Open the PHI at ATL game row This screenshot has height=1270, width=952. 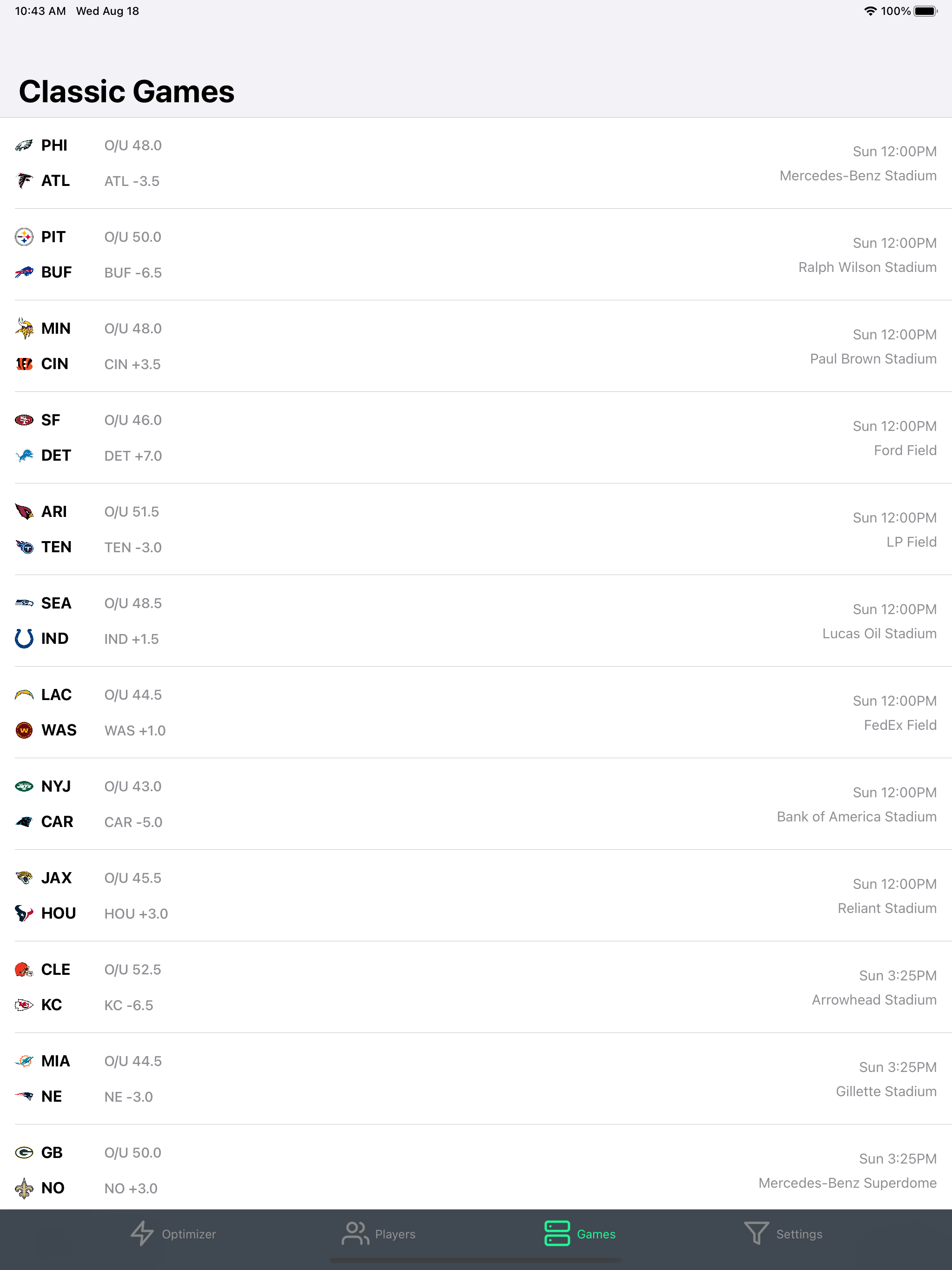[x=476, y=163]
